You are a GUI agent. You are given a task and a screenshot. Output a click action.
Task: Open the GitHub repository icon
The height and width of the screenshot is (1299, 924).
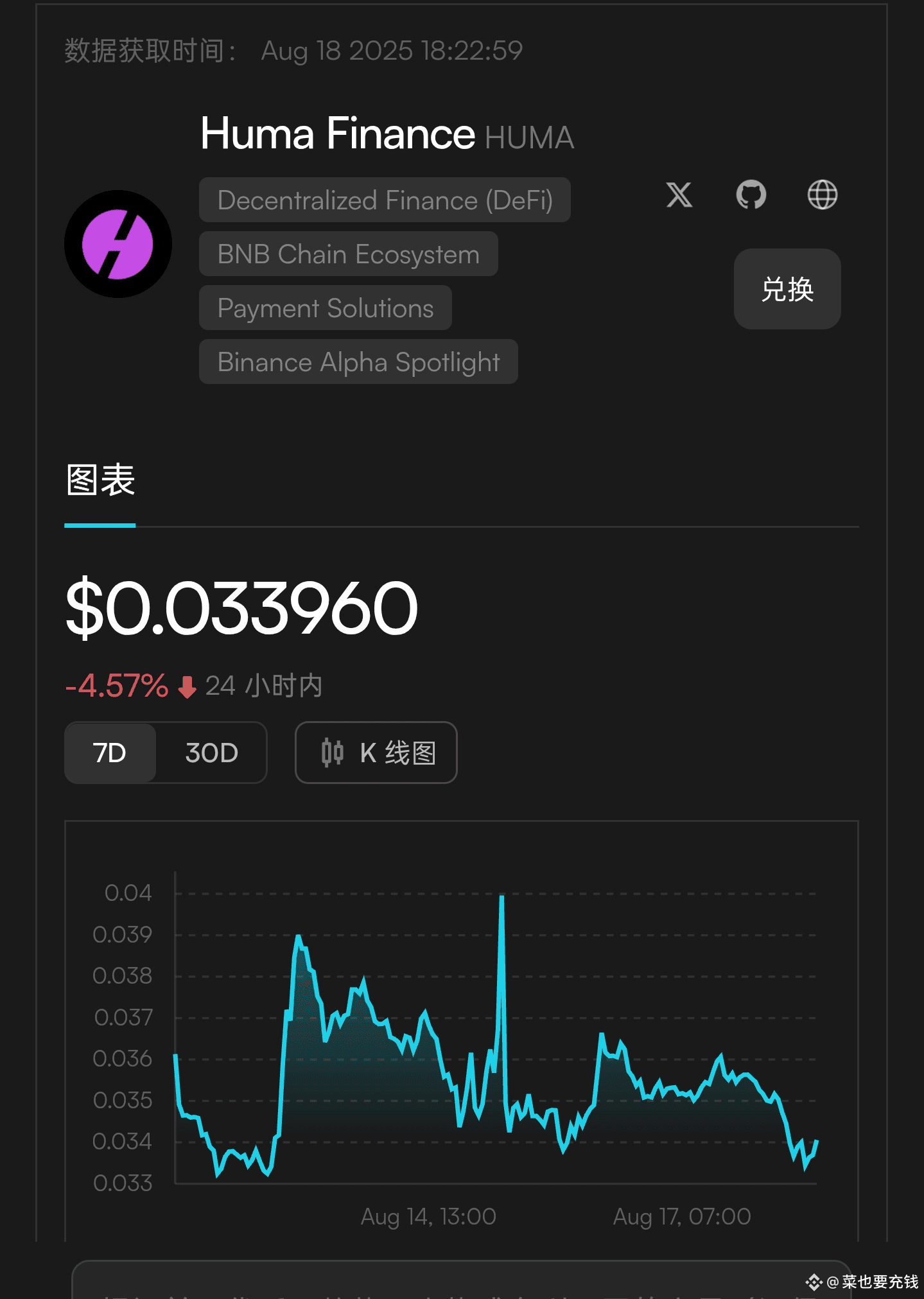[x=751, y=195]
